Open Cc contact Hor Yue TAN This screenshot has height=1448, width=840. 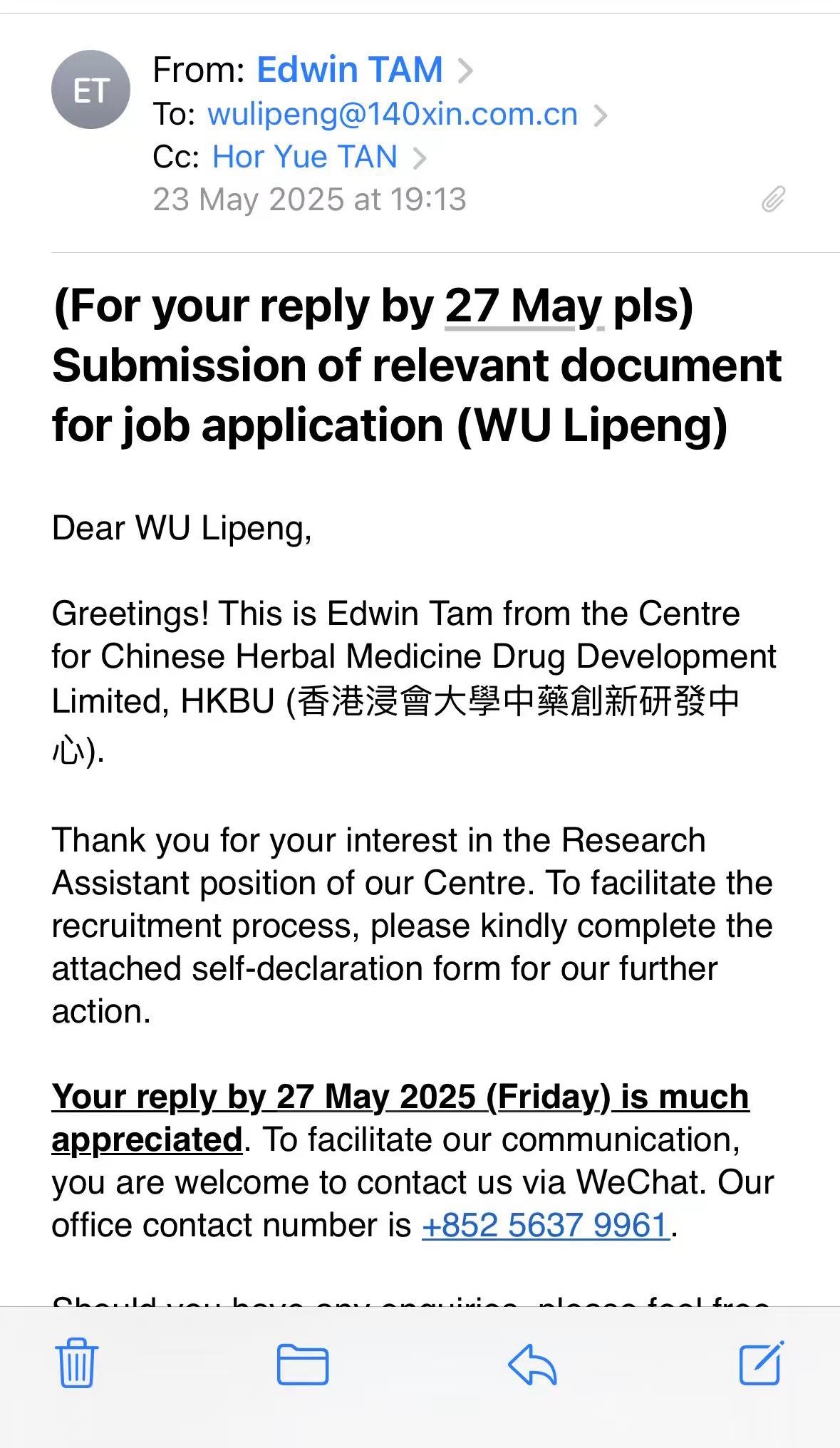point(305,157)
